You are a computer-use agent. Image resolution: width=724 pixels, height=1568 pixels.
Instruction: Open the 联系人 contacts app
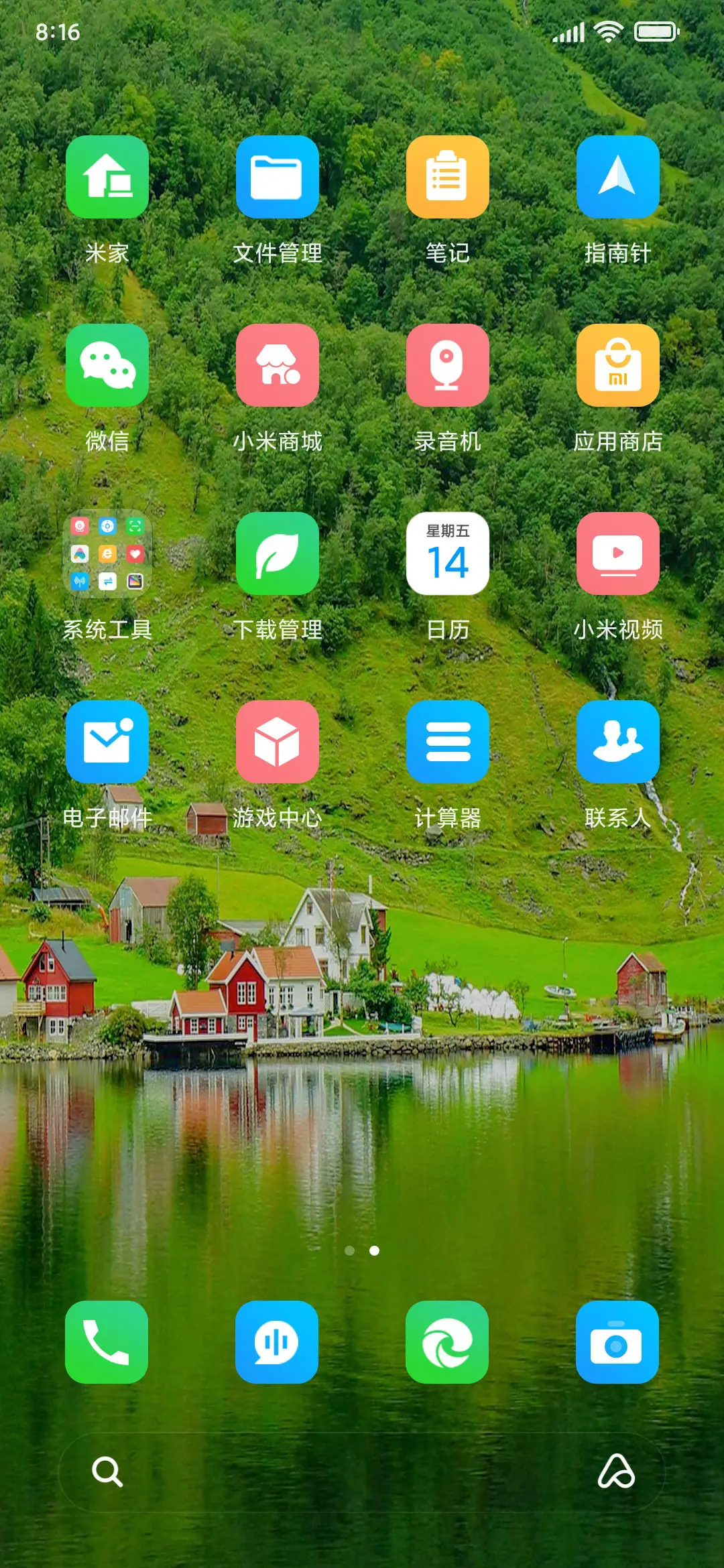click(x=618, y=743)
